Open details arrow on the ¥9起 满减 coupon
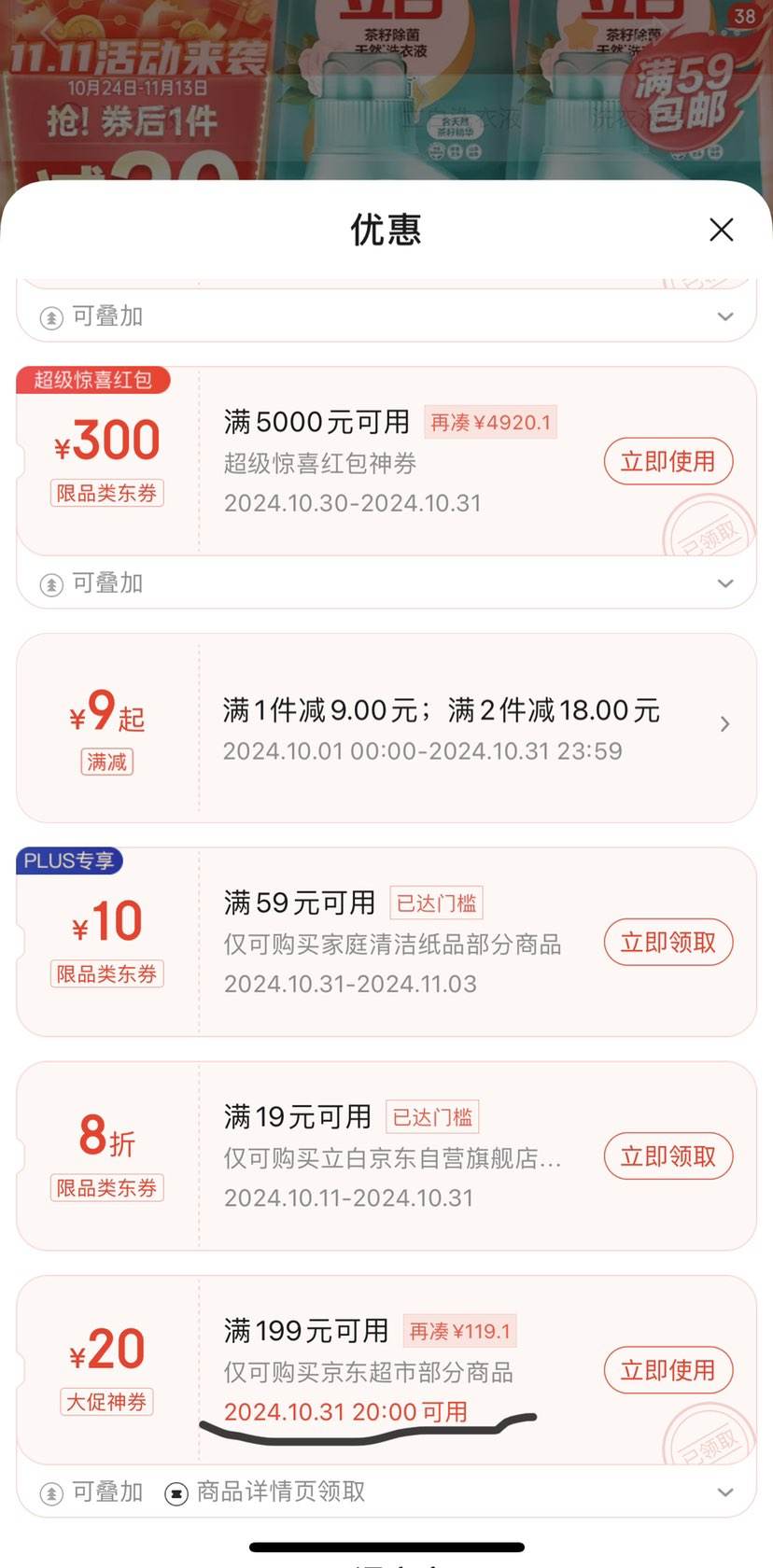The width and height of the screenshot is (773, 1568). 724,723
